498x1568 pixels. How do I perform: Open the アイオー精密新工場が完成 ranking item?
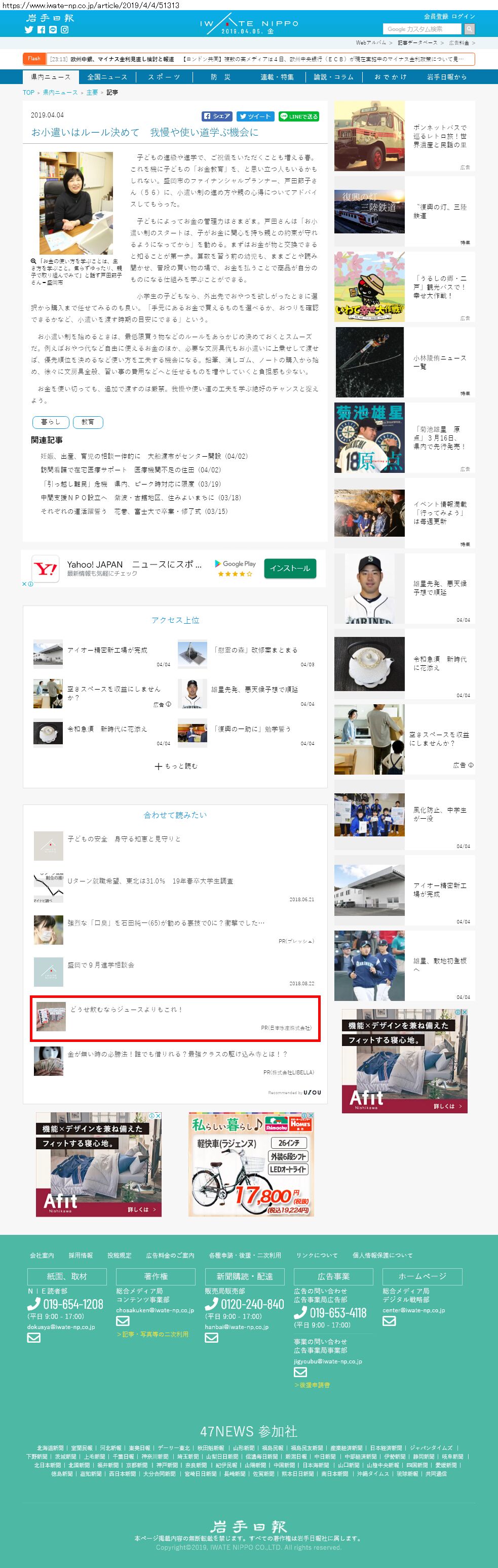107,650
